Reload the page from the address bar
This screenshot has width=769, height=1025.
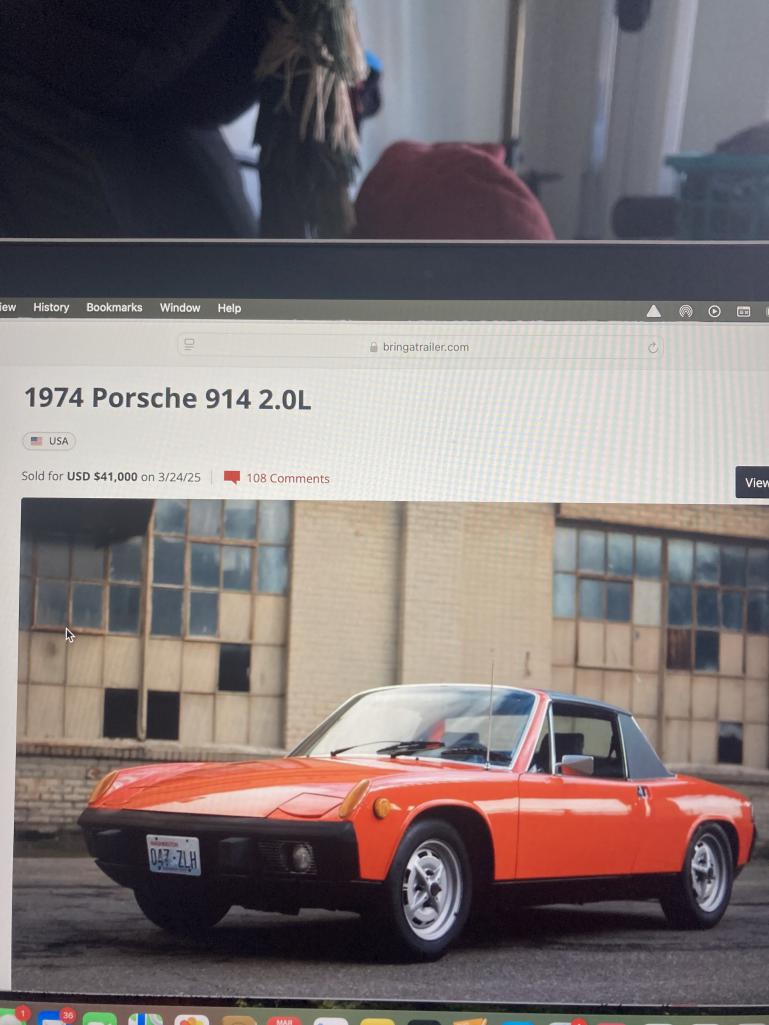click(x=653, y=348)
